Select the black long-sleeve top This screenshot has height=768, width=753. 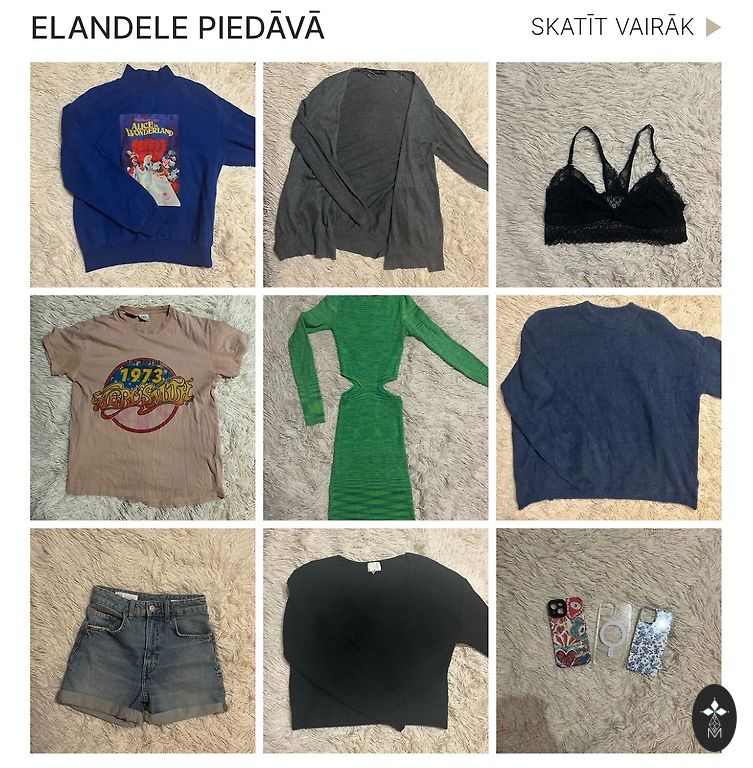[375, 640]
